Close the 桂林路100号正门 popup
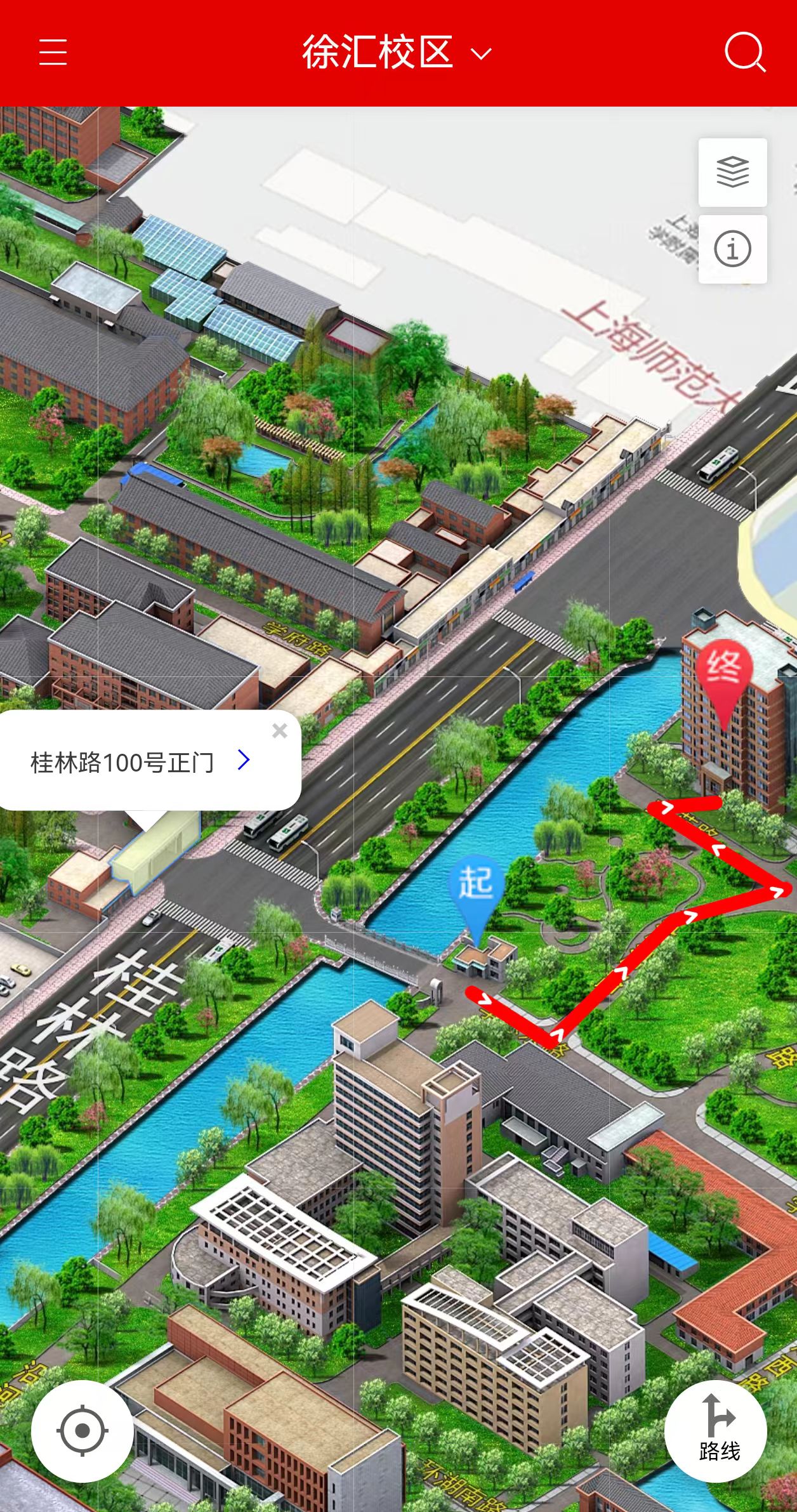Screen dimensions: 797x1512 pos(279,731)
